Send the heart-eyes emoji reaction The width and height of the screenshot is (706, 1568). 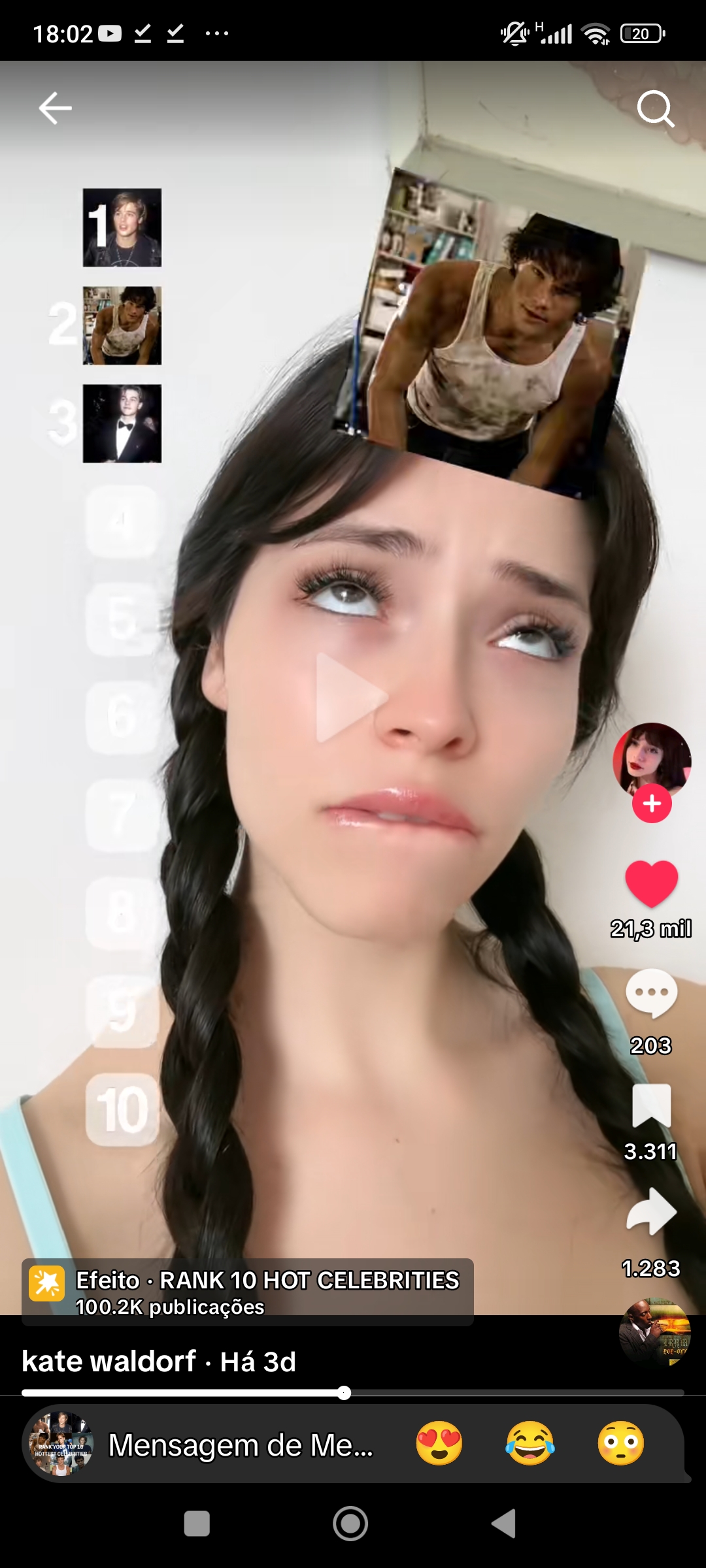pos(439,1444)
